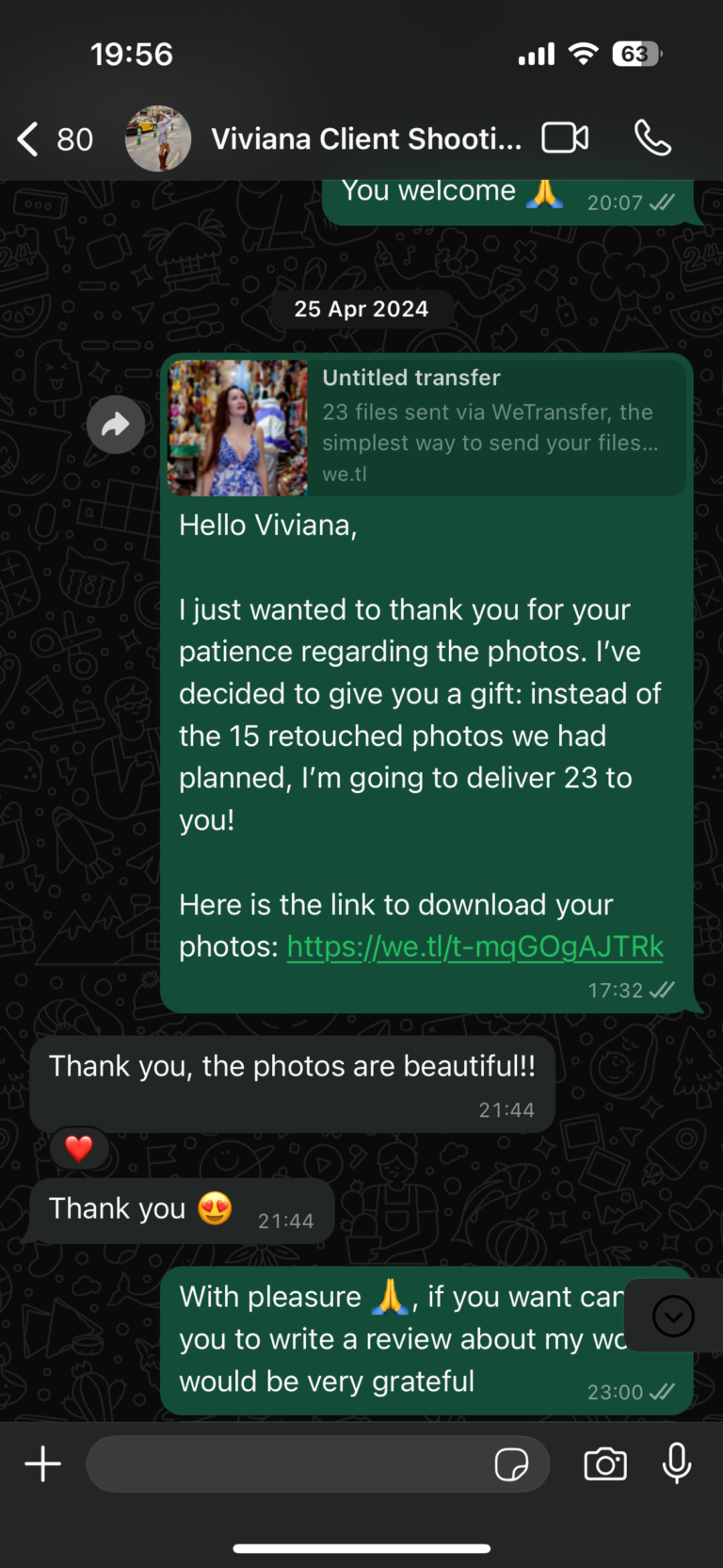
Task: Start a voice call with Viviana
Action: pos(652,138)
